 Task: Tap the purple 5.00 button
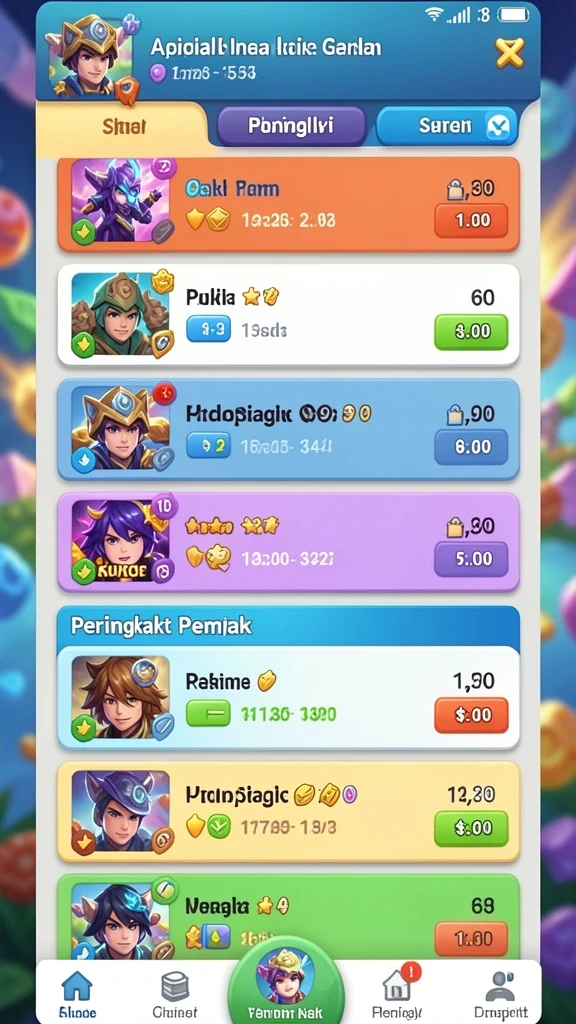click(471, 560)
